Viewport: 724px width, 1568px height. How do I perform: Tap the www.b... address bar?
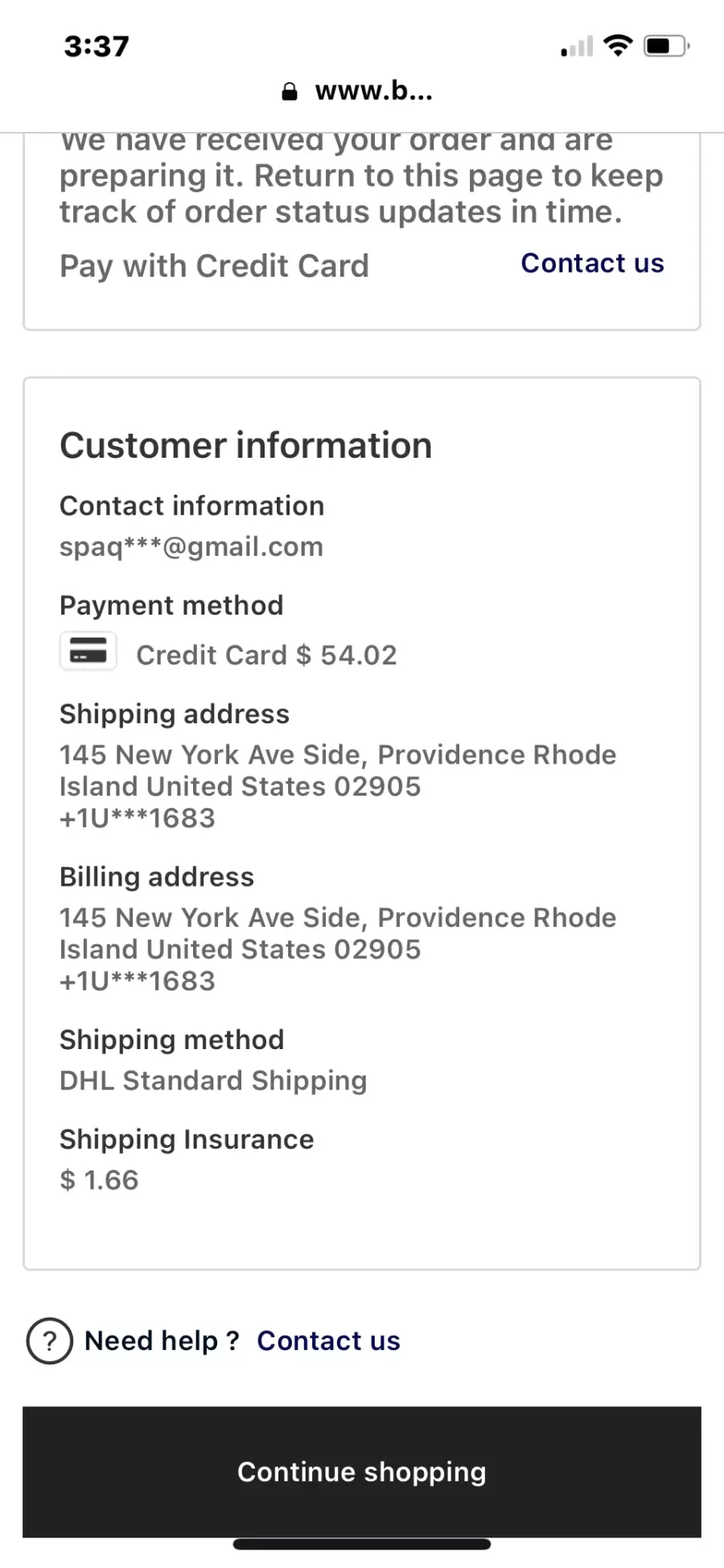[x=358, y=91]
